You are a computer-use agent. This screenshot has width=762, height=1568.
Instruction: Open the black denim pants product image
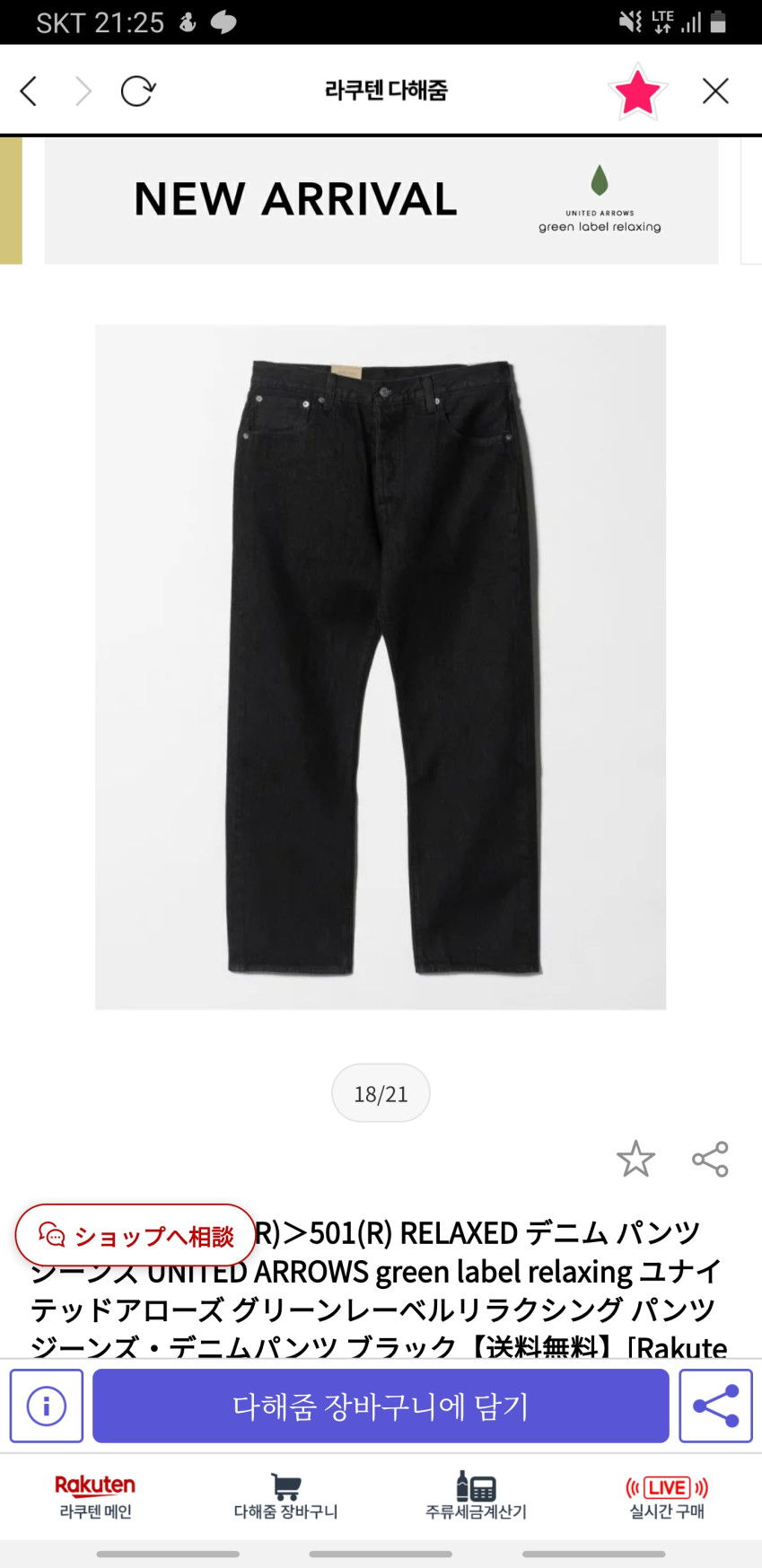pyautogui.click(x=381, y=667)
